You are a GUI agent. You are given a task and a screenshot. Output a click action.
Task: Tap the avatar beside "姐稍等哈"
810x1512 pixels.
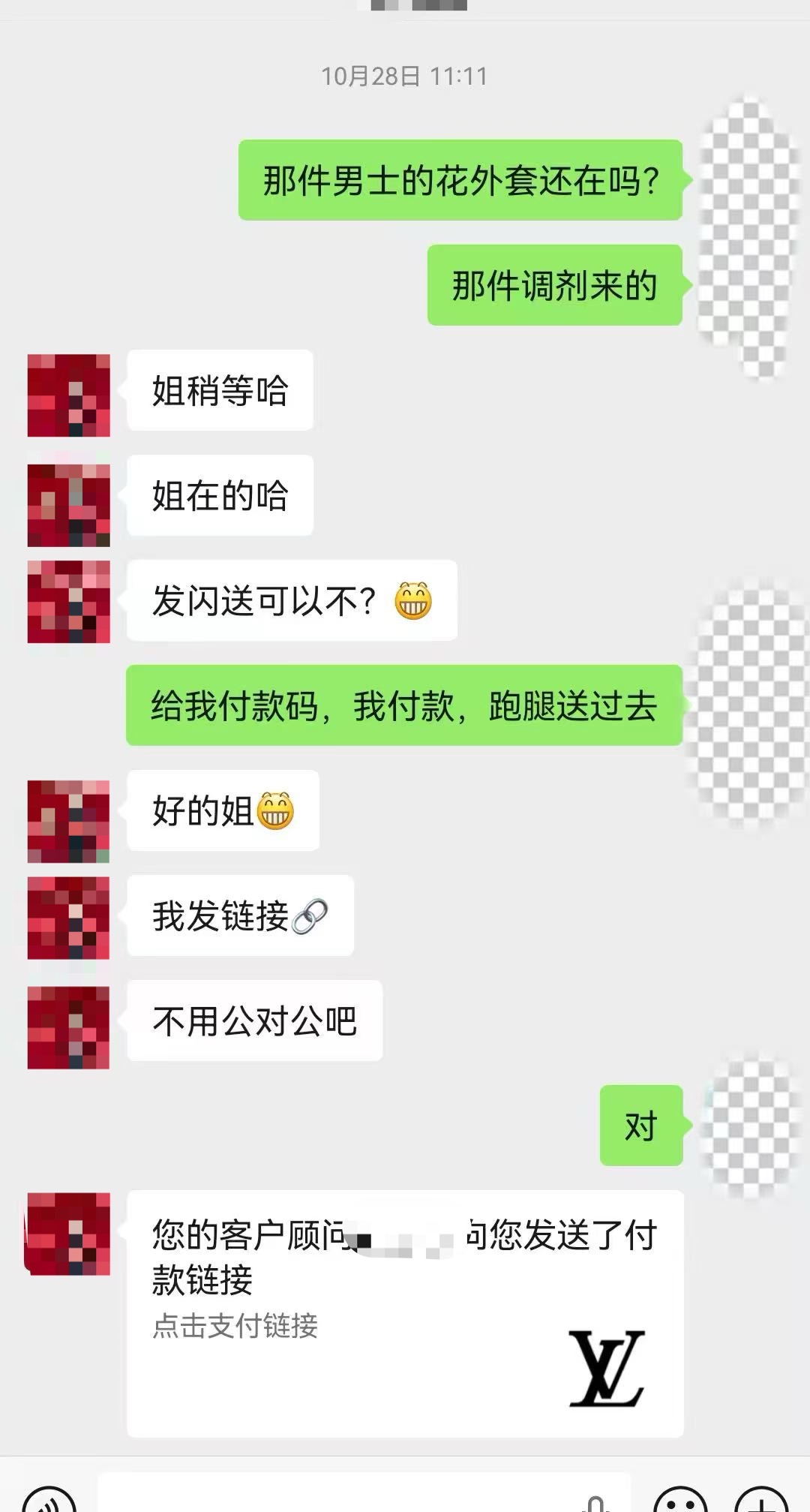point(69,395)
